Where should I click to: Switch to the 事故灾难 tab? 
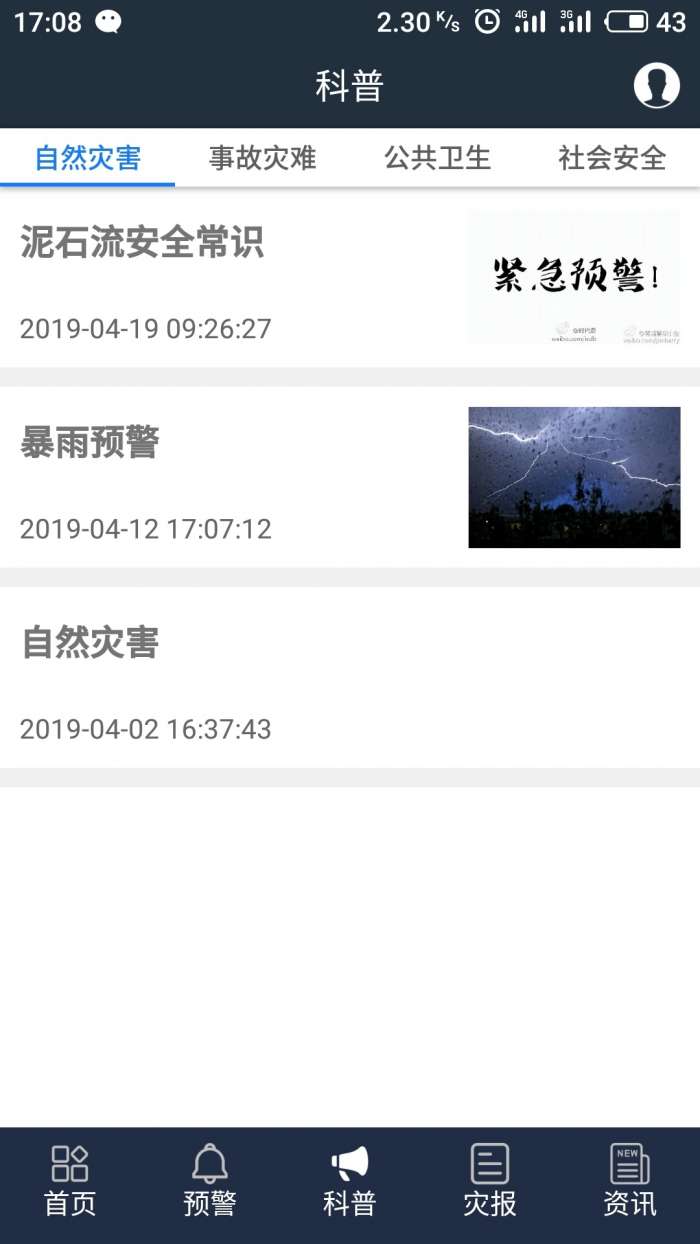pyautogui.click(x=262, y=158)
